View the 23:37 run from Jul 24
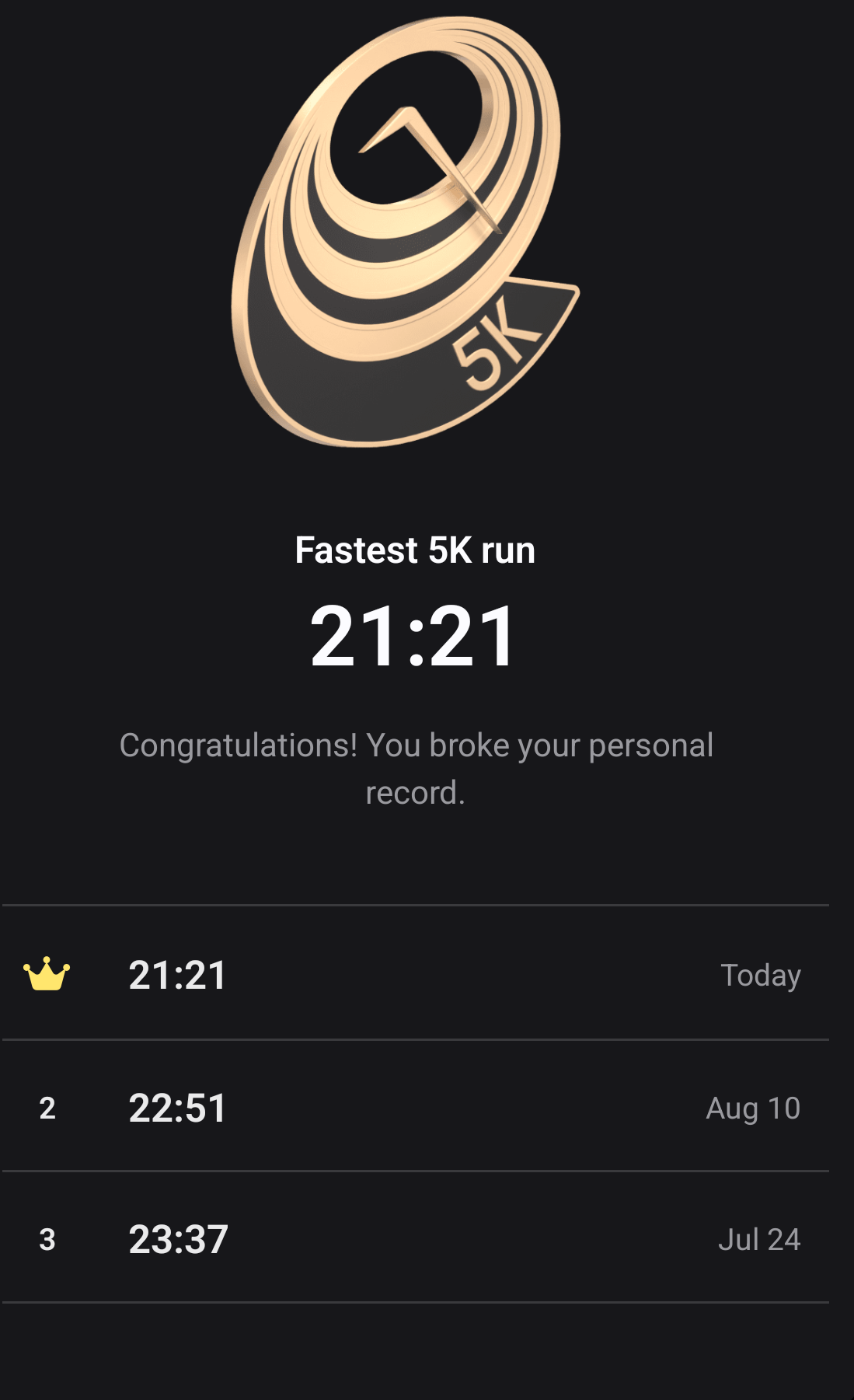 [415, 1238]
